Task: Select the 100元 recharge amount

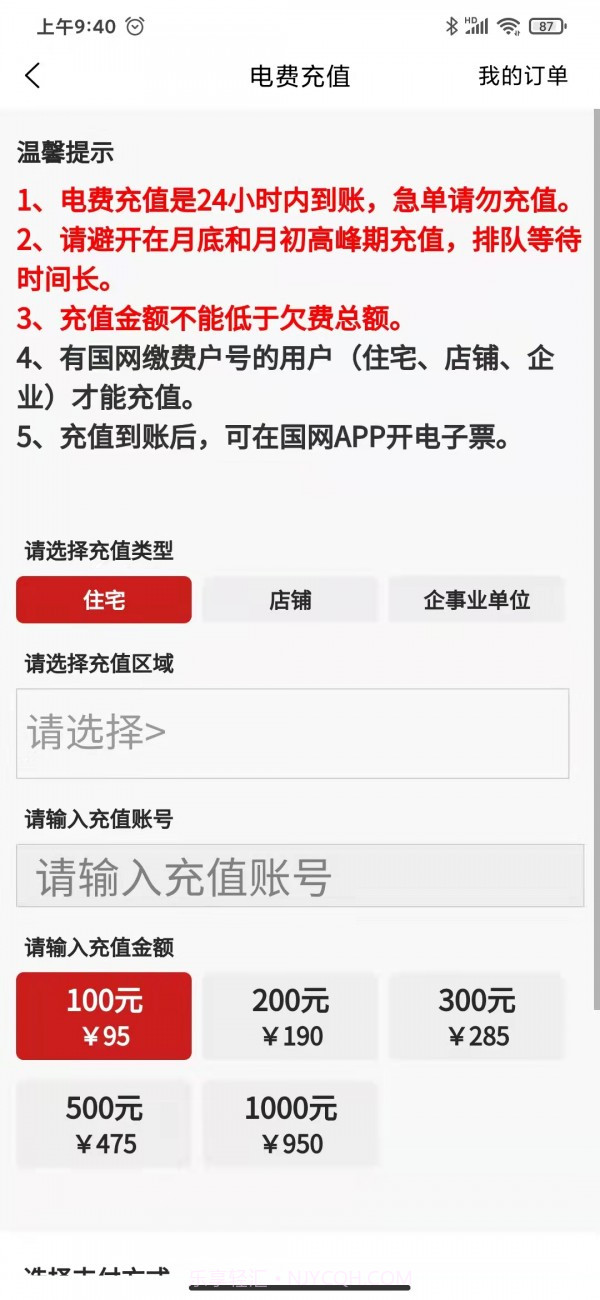Action: [104, 1016]
